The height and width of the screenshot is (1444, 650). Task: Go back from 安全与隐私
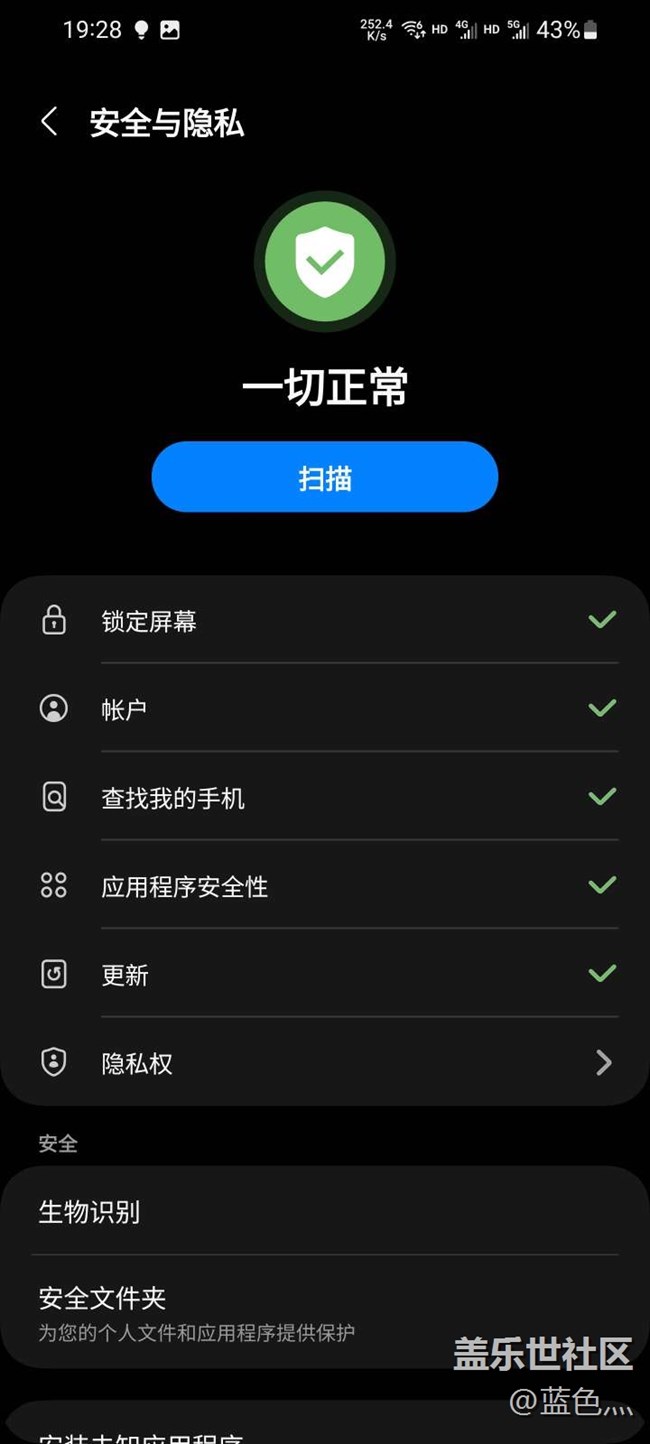click(x=49, y=123)
